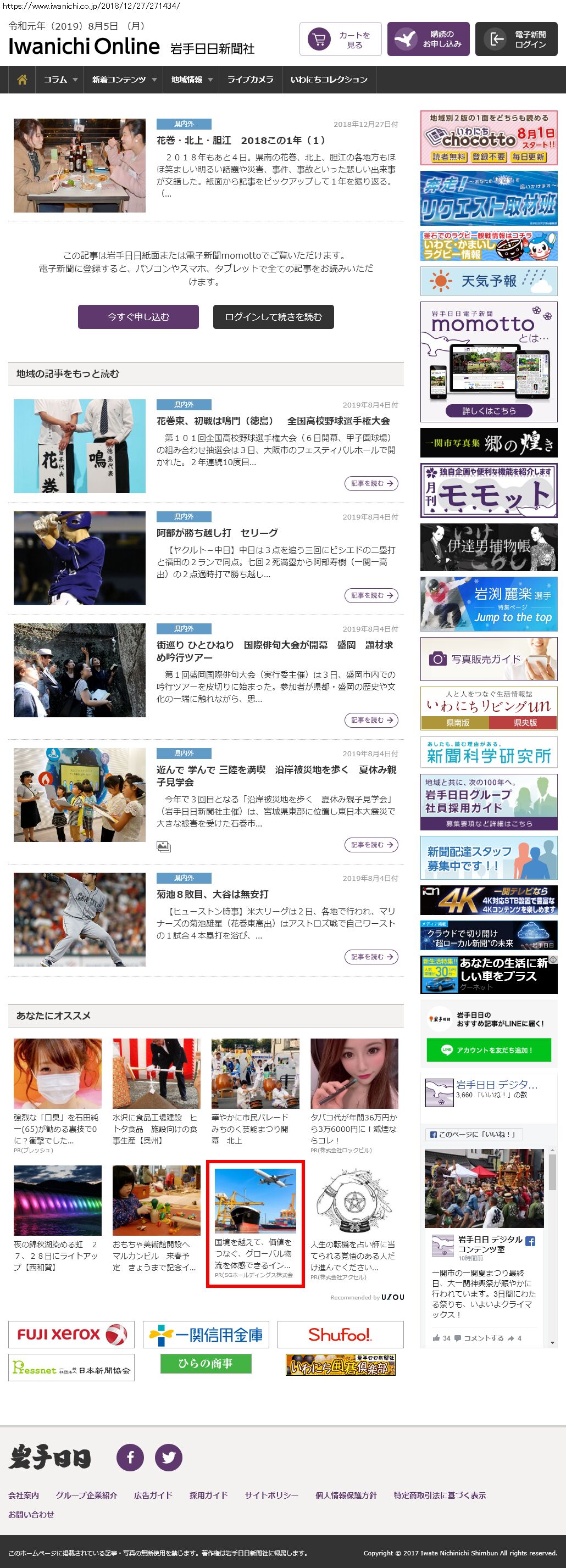Open the recommended 国境を越えて、価値をつなぐ card
Viewport: 566px width, 1568px height.
(254, 1224)
